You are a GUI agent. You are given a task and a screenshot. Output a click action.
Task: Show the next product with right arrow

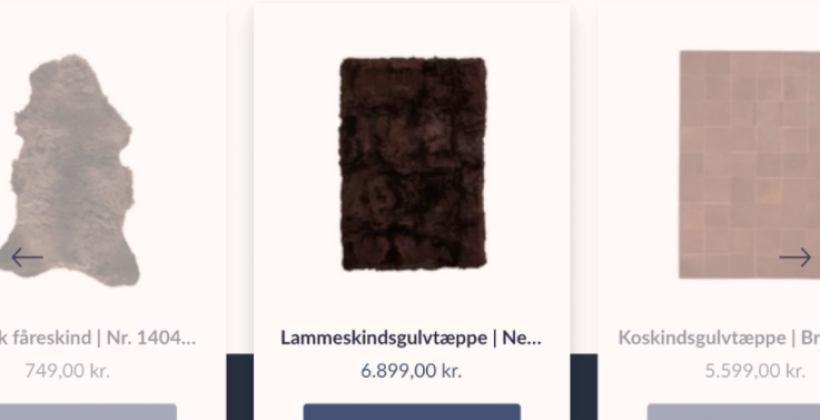(x=795, y=257)
